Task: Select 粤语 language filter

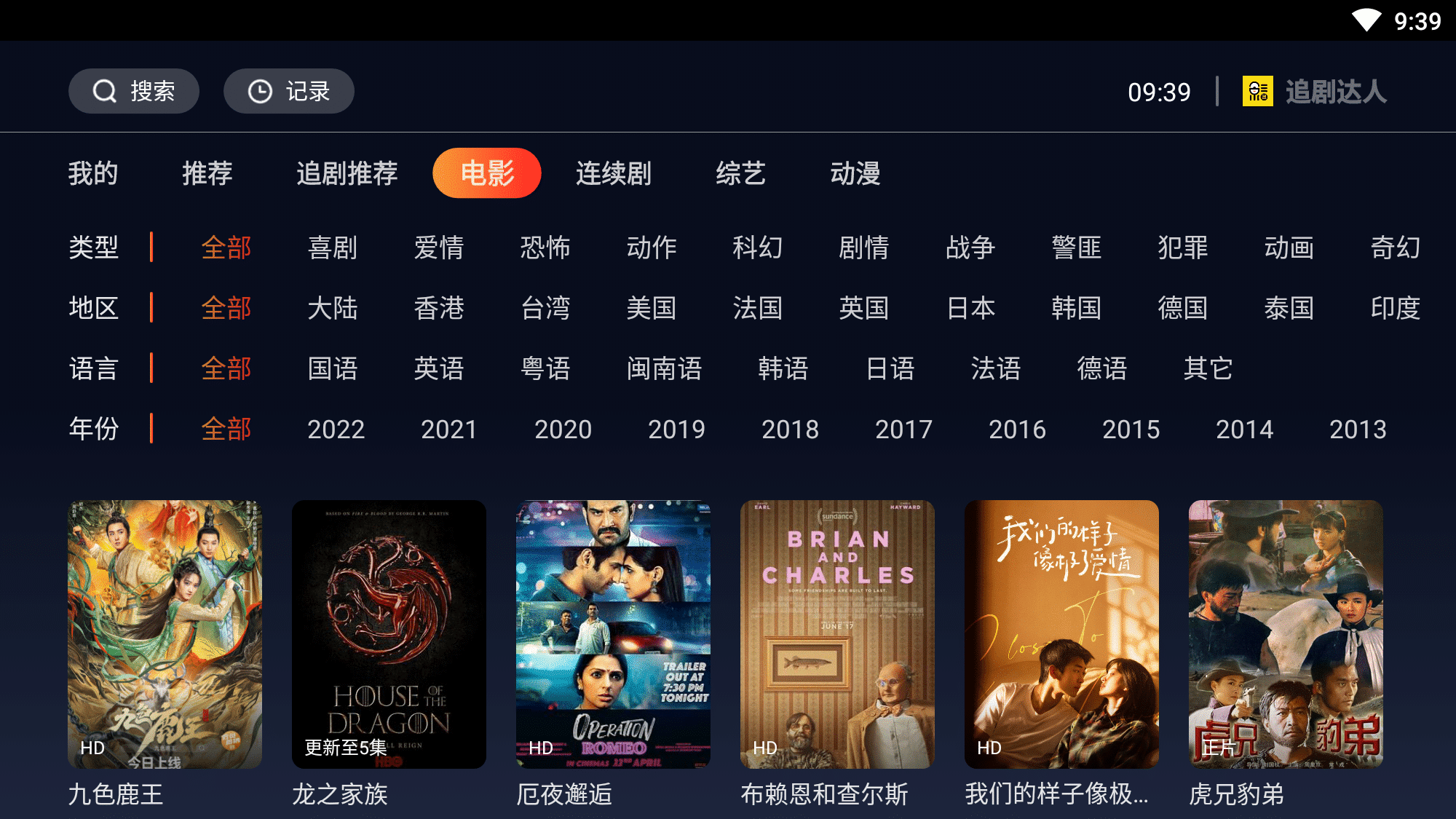Action: point(545,368)
